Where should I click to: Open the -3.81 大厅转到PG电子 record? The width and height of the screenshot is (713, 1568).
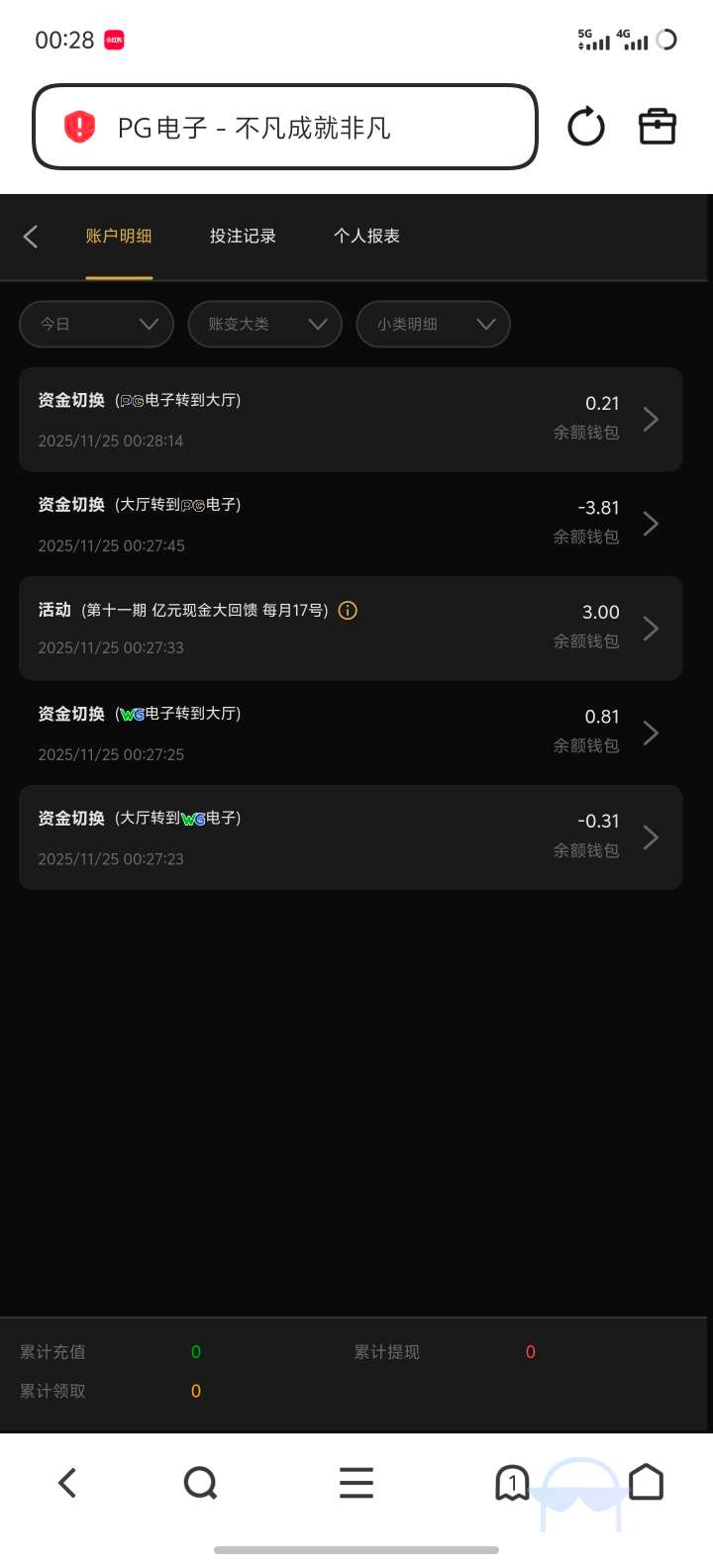[x=351, y=524]
